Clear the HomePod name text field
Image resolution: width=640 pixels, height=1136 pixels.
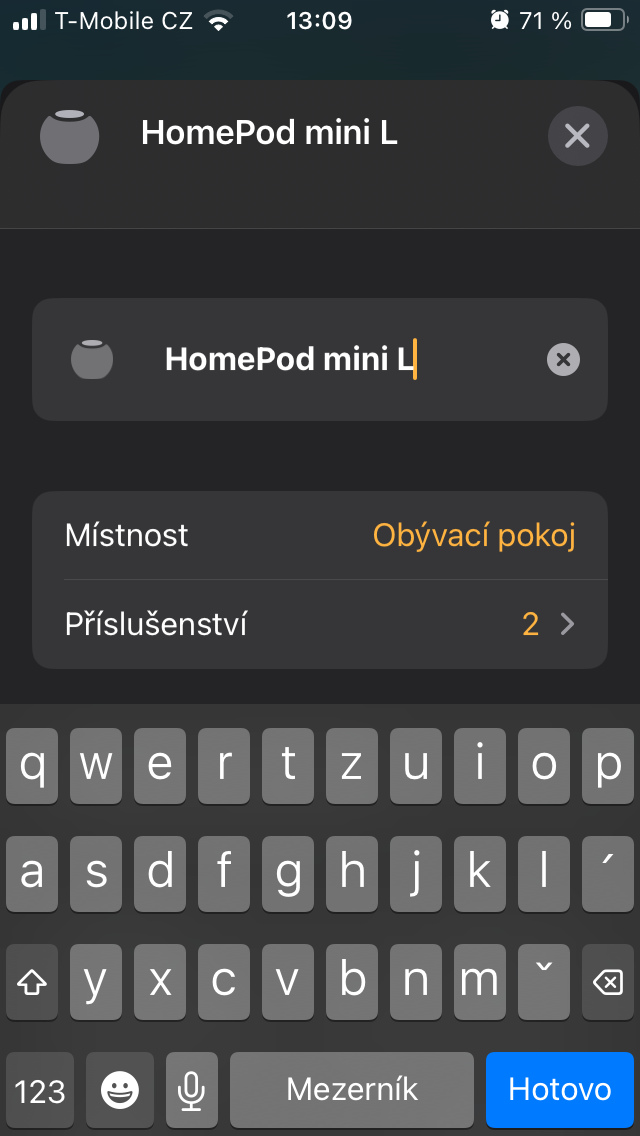point(563,359)
